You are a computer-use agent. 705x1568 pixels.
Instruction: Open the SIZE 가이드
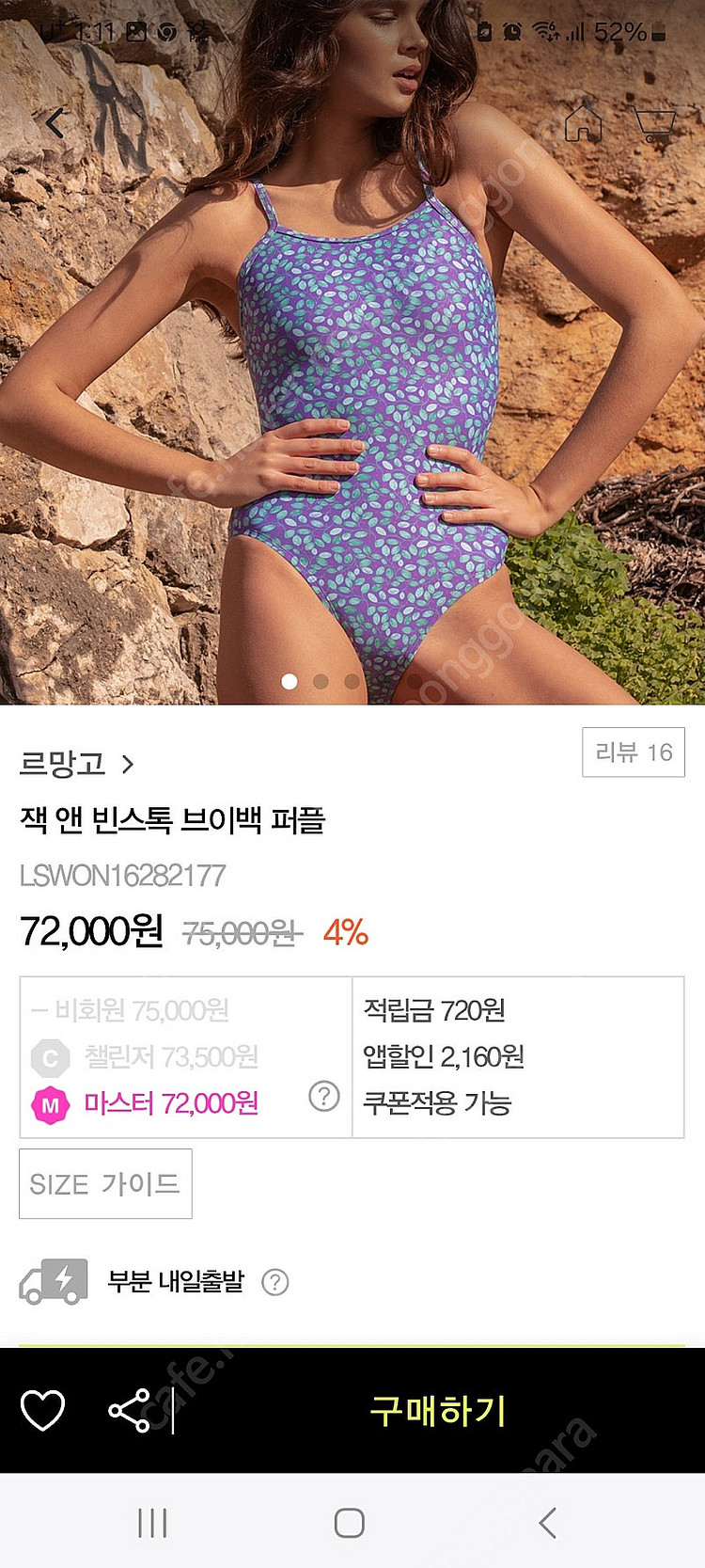(x=105, y=1183)
